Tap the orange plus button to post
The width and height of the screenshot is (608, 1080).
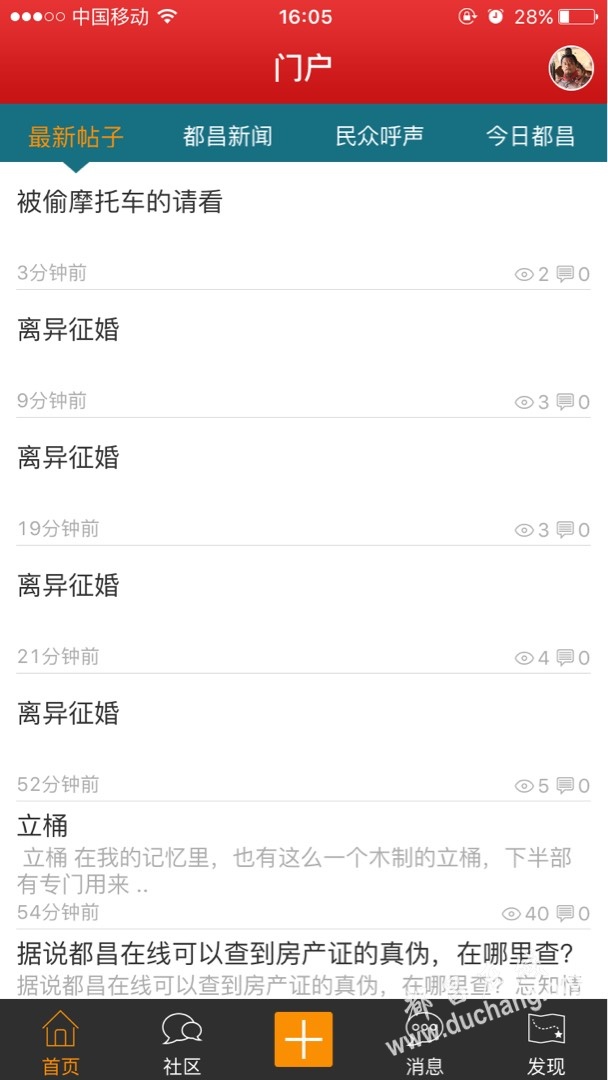[x=304, y=1039]
